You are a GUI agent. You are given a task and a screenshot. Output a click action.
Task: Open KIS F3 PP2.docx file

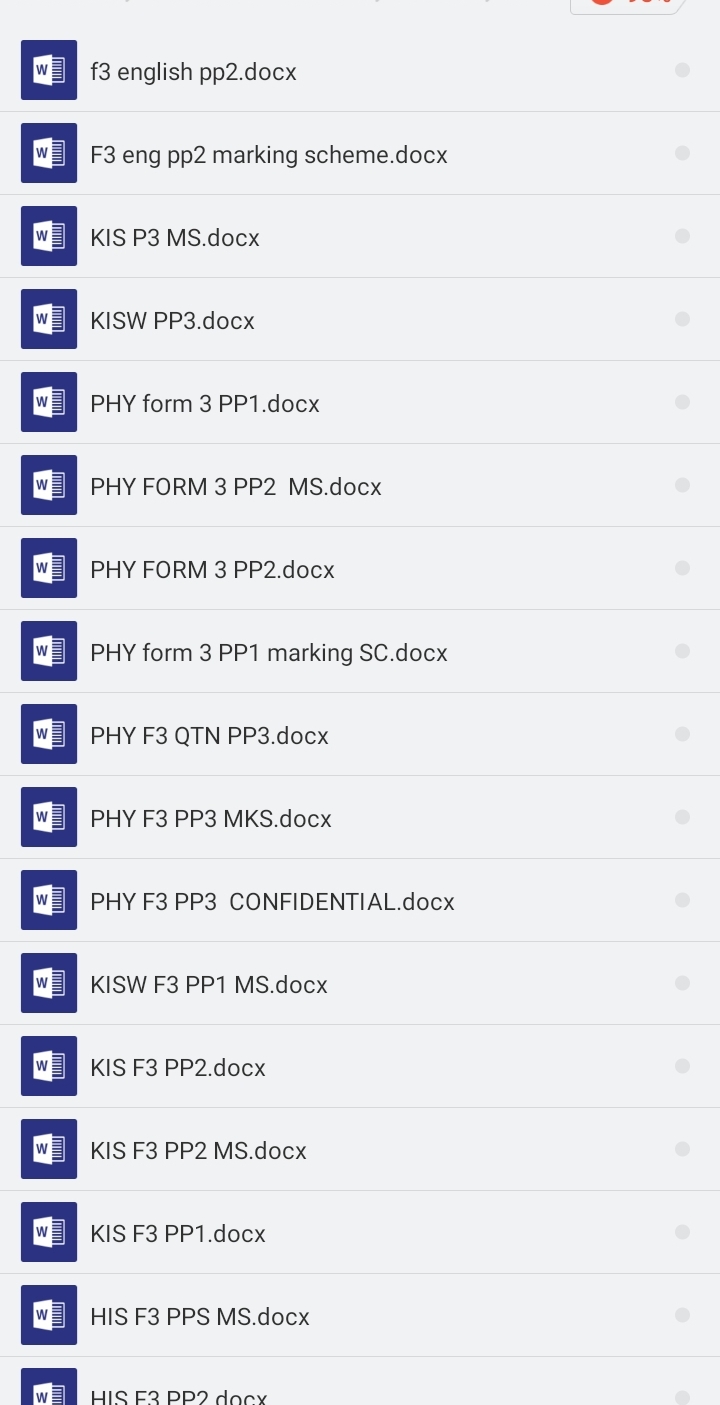(178, 1068)
